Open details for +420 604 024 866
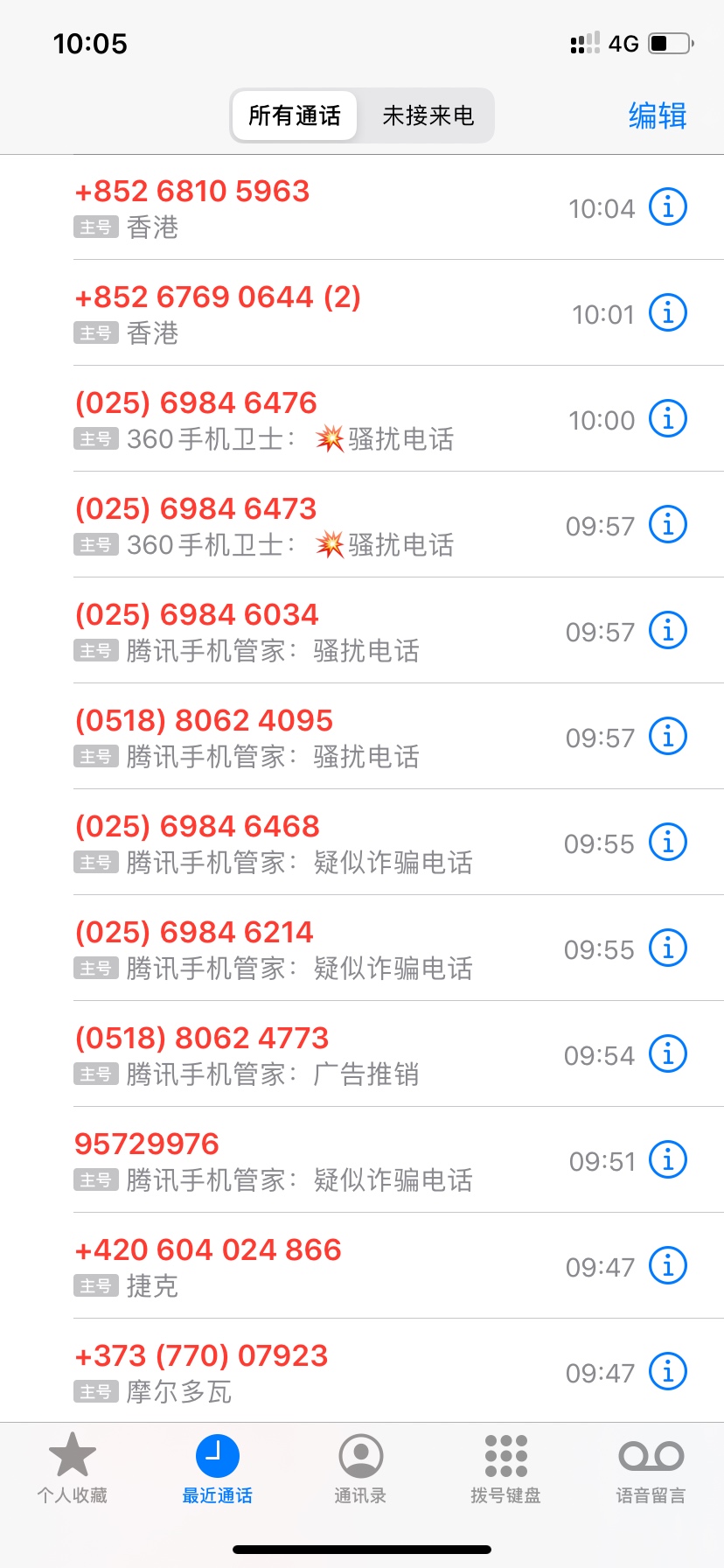 click(668, 1266)
